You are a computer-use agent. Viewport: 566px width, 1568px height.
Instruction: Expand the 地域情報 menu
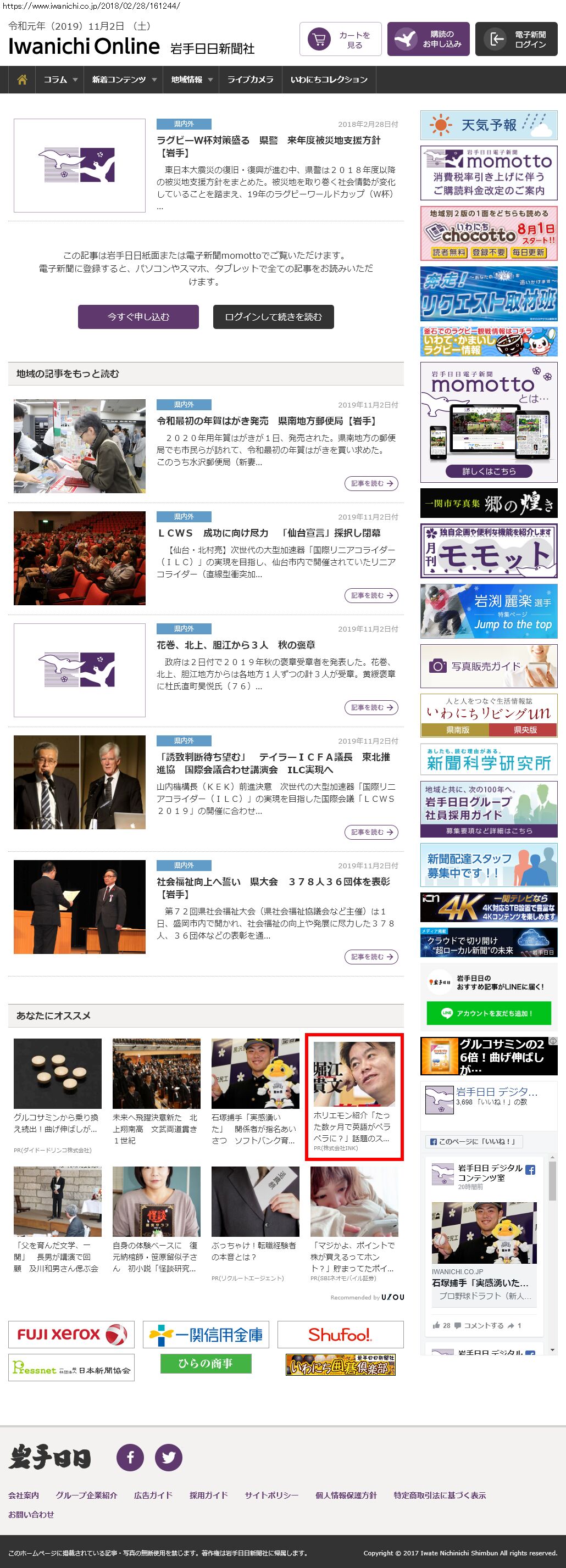click(x=191, y=80)
